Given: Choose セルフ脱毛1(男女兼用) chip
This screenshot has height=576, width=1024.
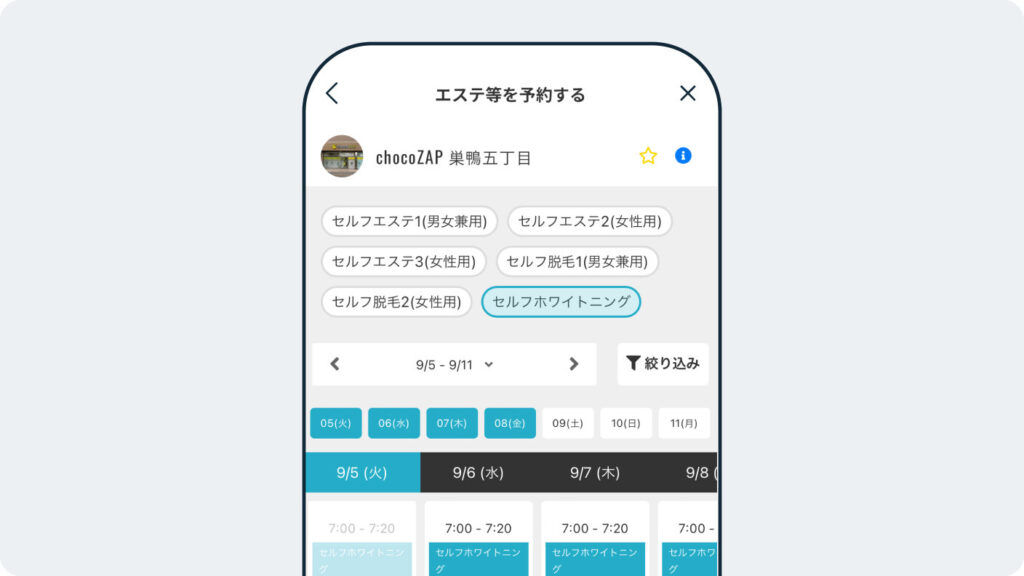Looking at the screenshot, I should (x=577, y=261).
